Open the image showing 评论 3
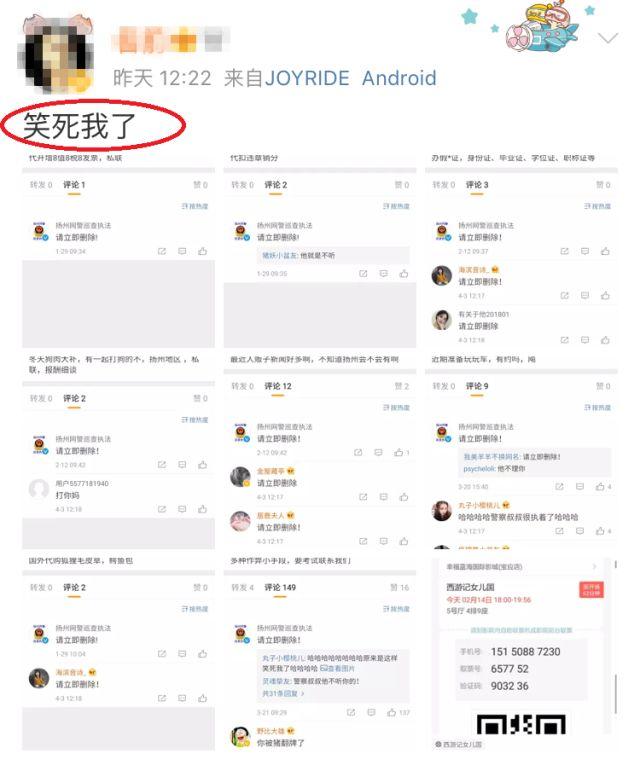The height and width of the screenshot is (767, 640). pyautogui.click(x=521, y=250)
